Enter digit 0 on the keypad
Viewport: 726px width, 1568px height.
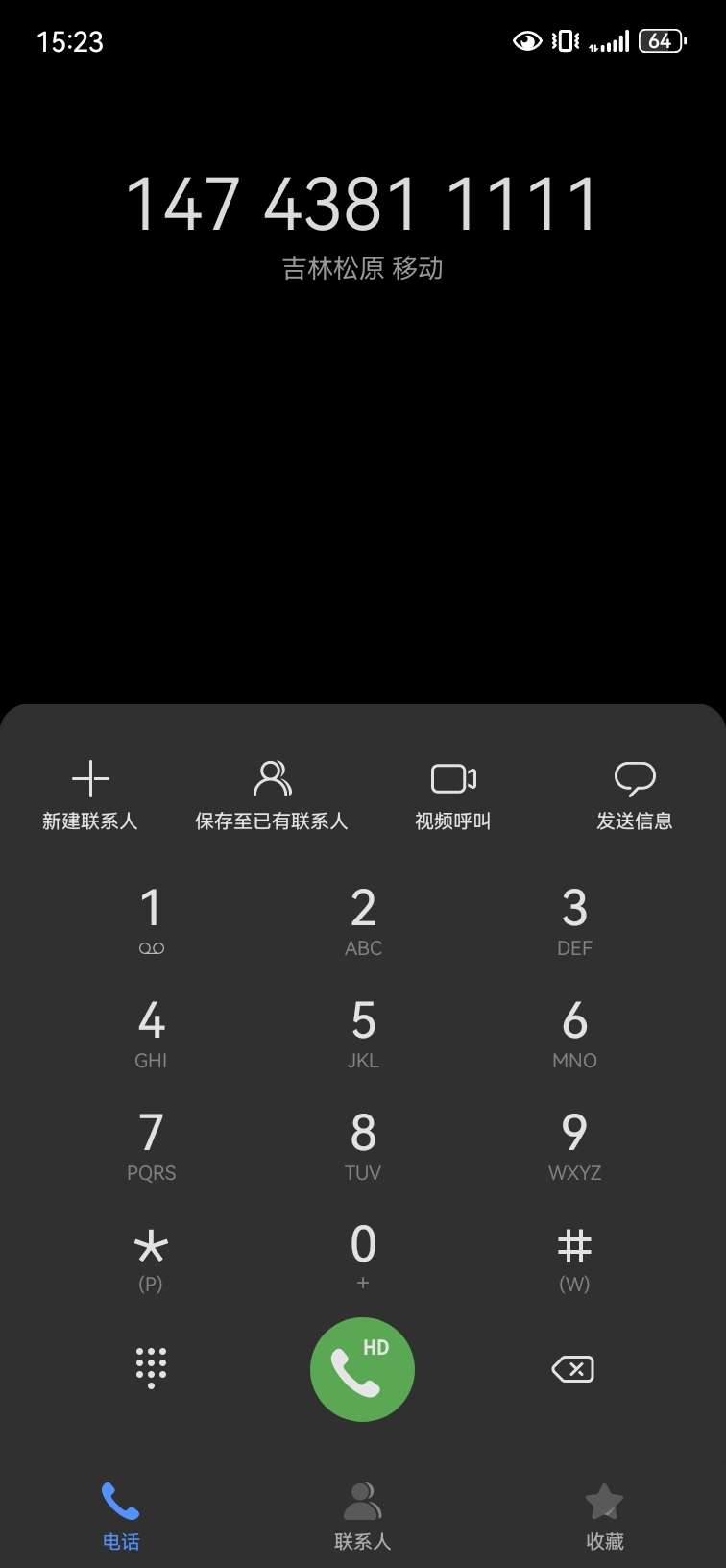[363, 1256]
